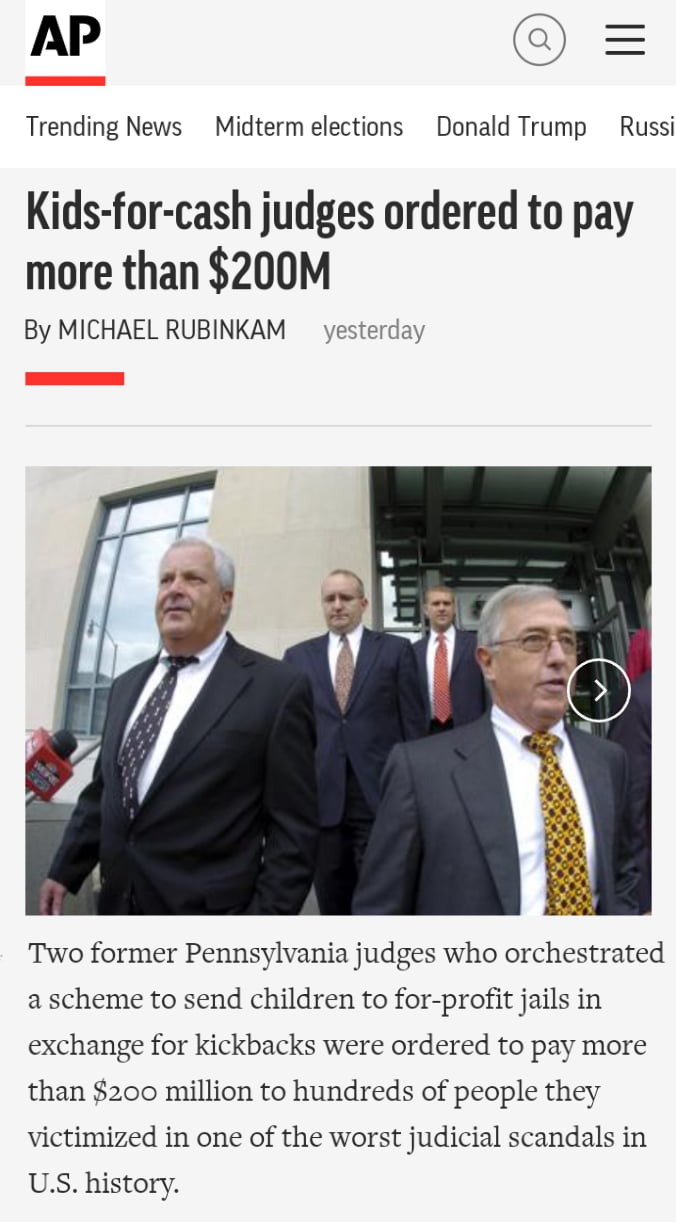Show next photo with the arrow
Screen dimensions: 676x1222
[x=599, y=690]
